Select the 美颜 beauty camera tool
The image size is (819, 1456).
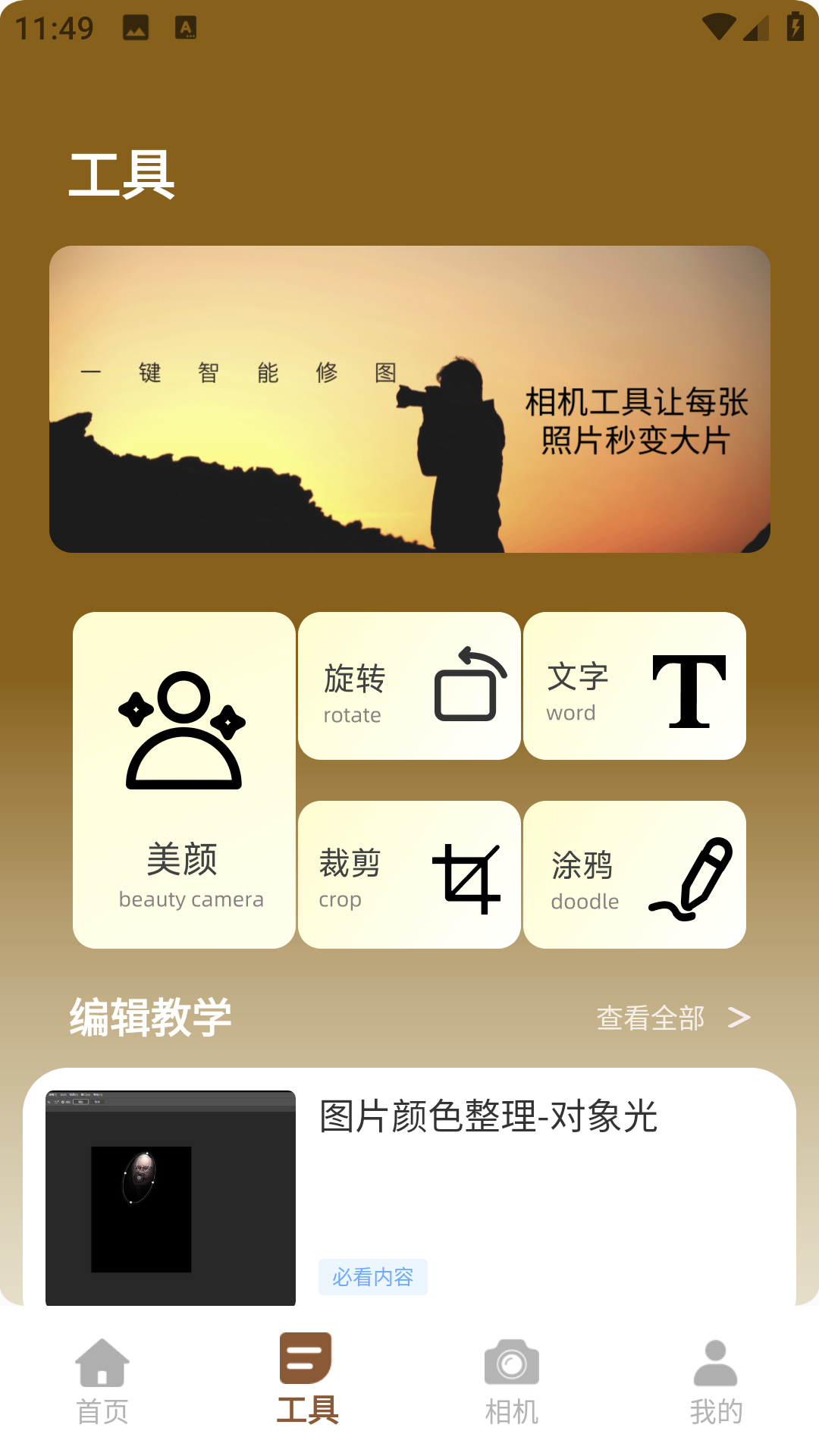(x=182, y=777)
